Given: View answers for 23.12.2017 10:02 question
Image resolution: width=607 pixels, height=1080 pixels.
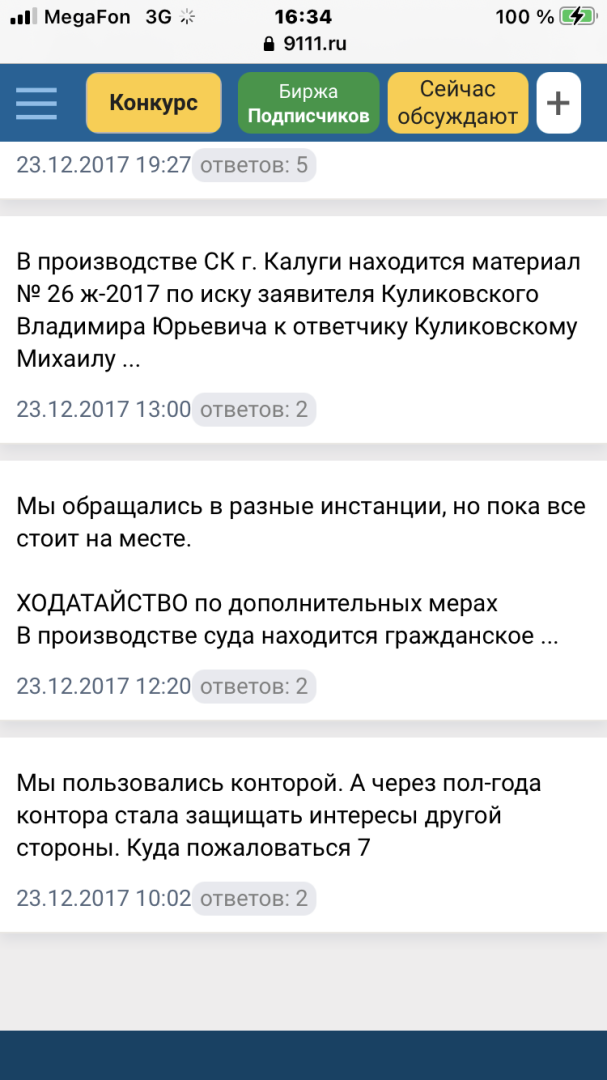Looking at the screenshot, I should [x=254, y=898].
